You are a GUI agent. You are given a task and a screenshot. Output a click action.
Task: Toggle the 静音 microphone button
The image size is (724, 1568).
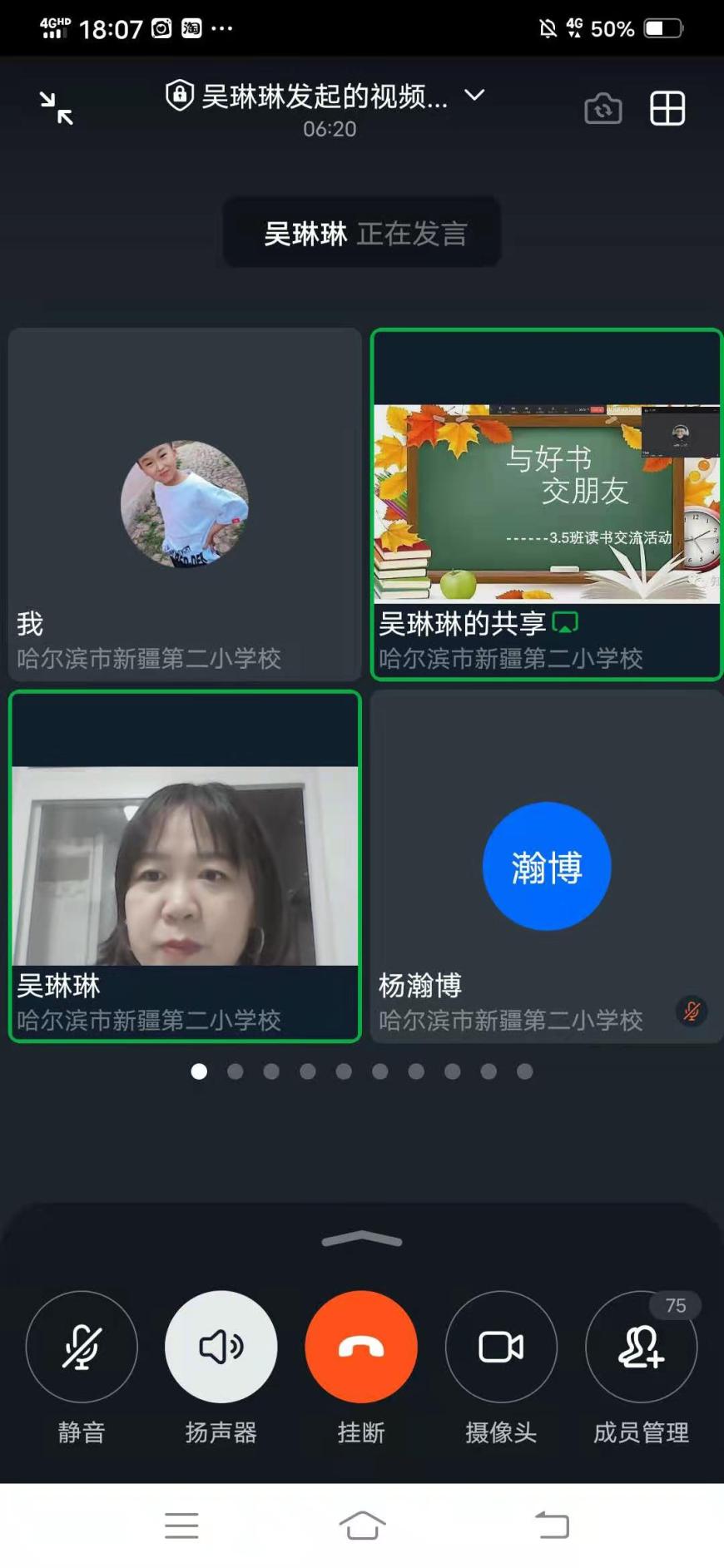[x=82, y=1347]
